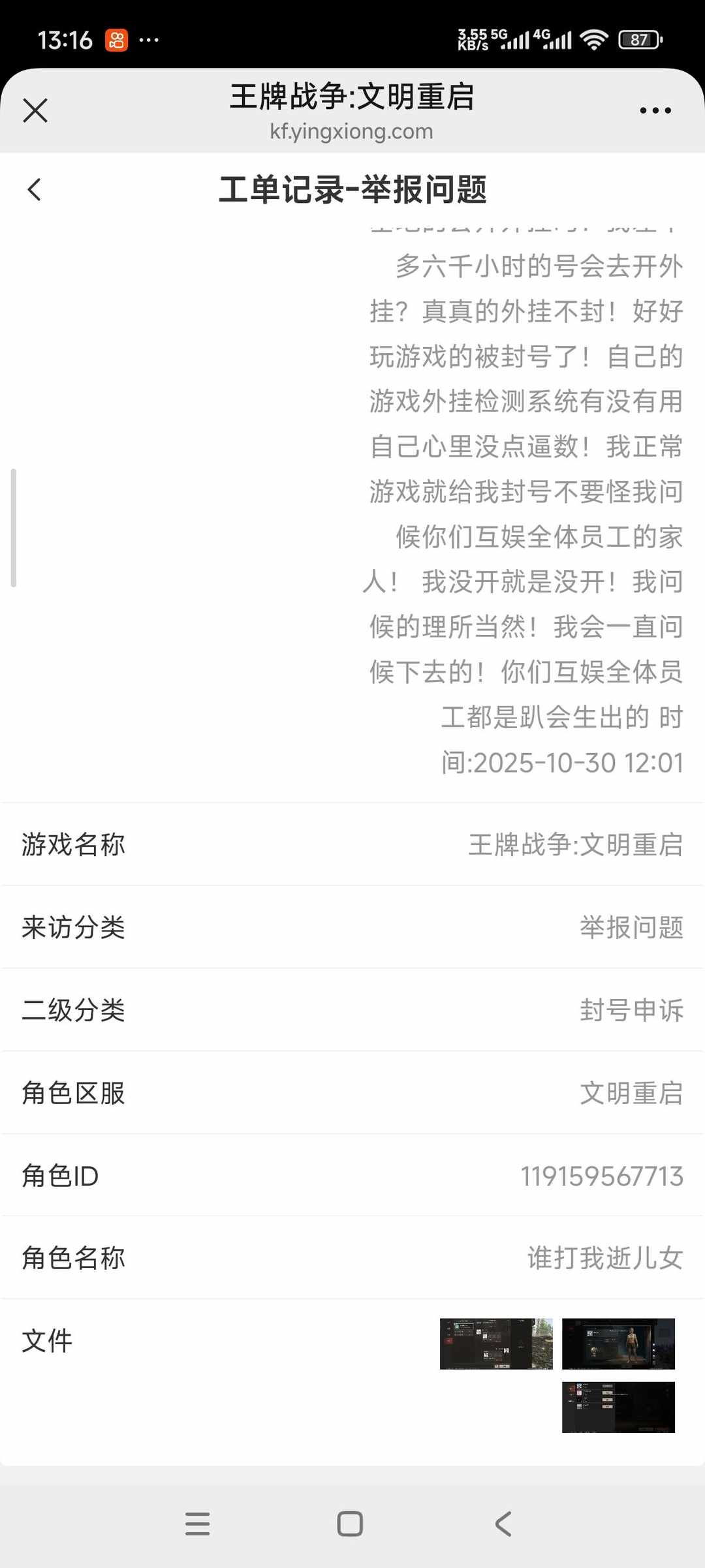Tap the site address kf.yingxiong.com
The image size is (705, 1568).
click(x=352, y=131)
